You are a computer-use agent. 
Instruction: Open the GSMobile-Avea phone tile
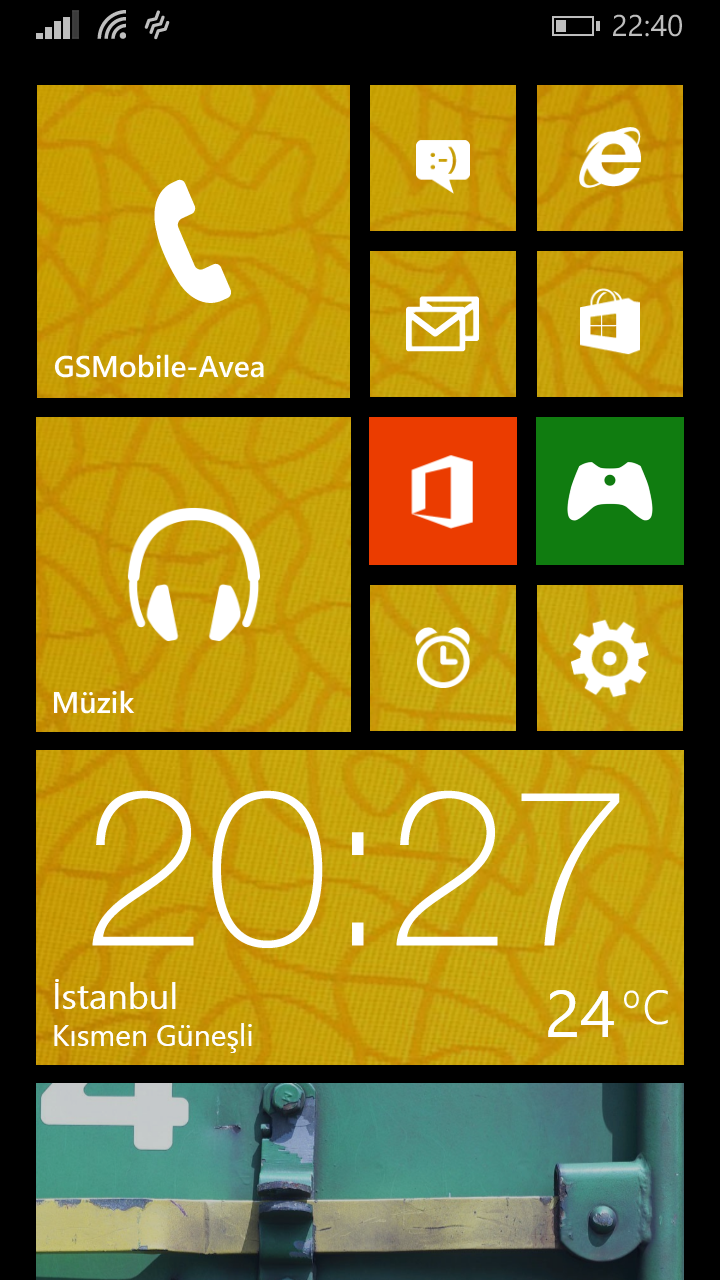[193, 241]
